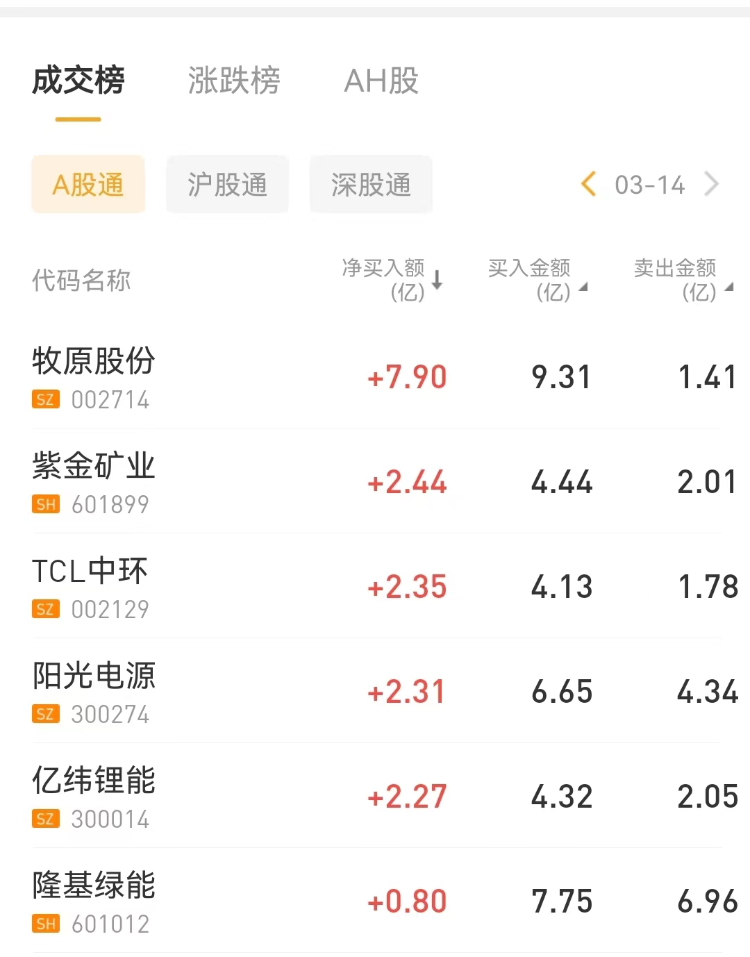This screenshot has height=957, width=750.
Task: Go to the previous date arrow
Action: [x=588, y=184]
